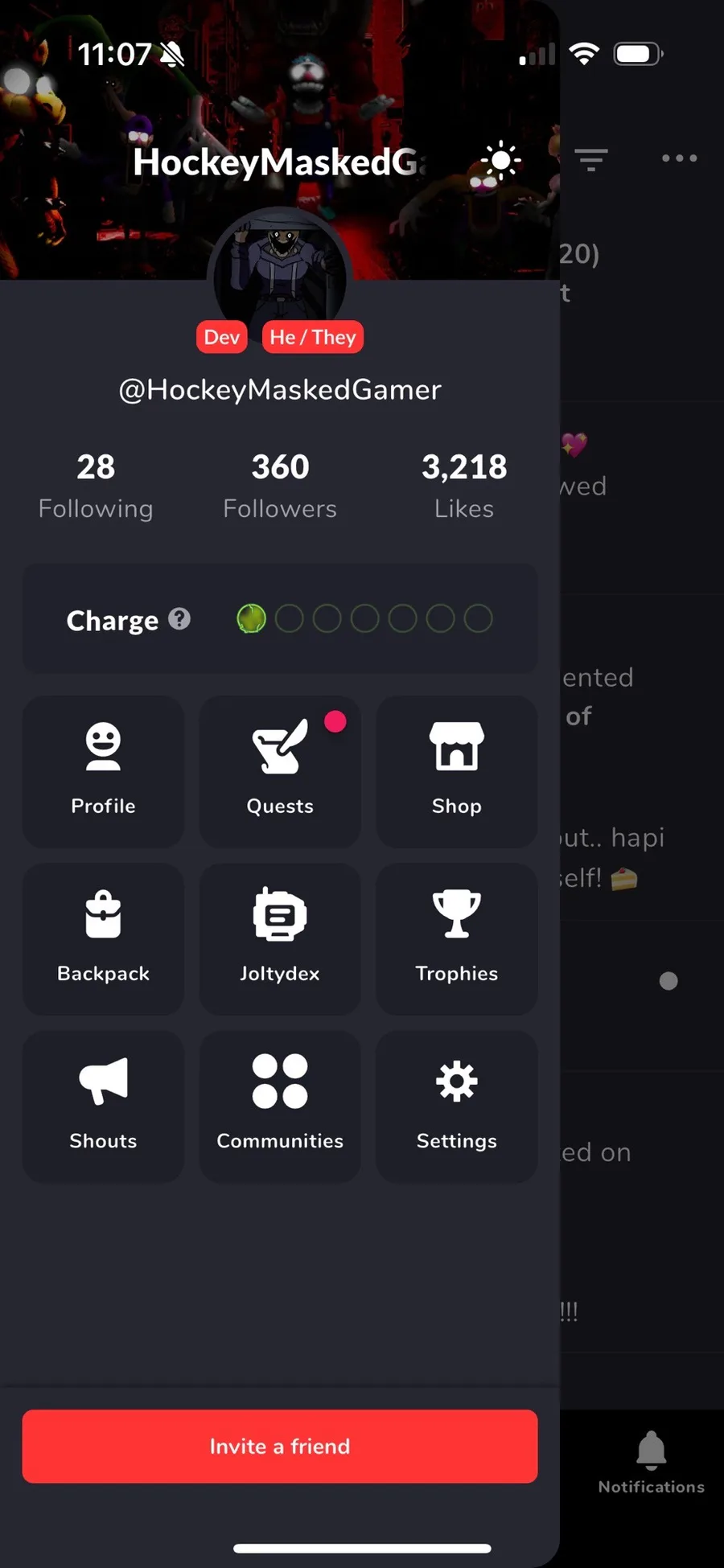Tap Invite a friend
724x1568 pixels.
280,1446
